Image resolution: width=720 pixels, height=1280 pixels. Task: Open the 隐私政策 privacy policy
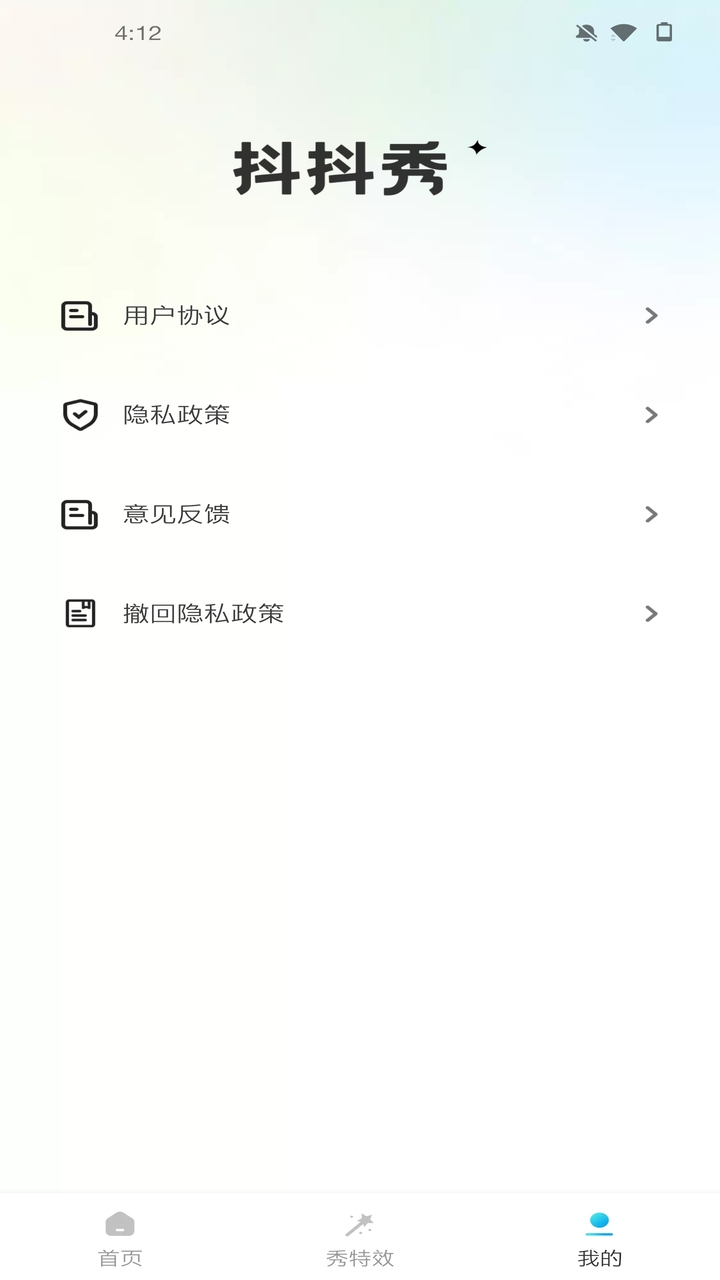tap(175, 414)
